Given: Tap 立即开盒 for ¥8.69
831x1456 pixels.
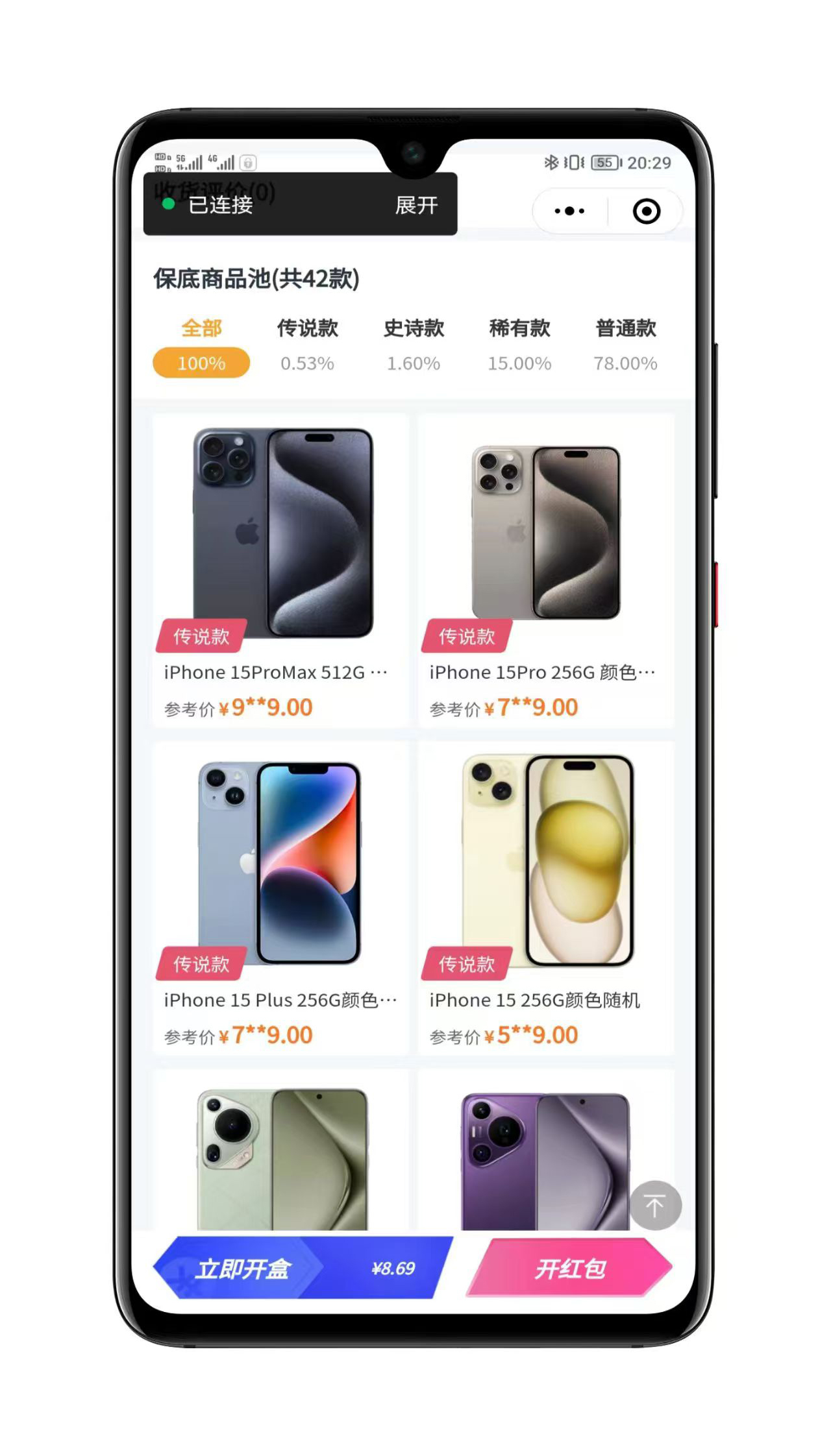Looking at the screenshot, I should [302, 1267].
